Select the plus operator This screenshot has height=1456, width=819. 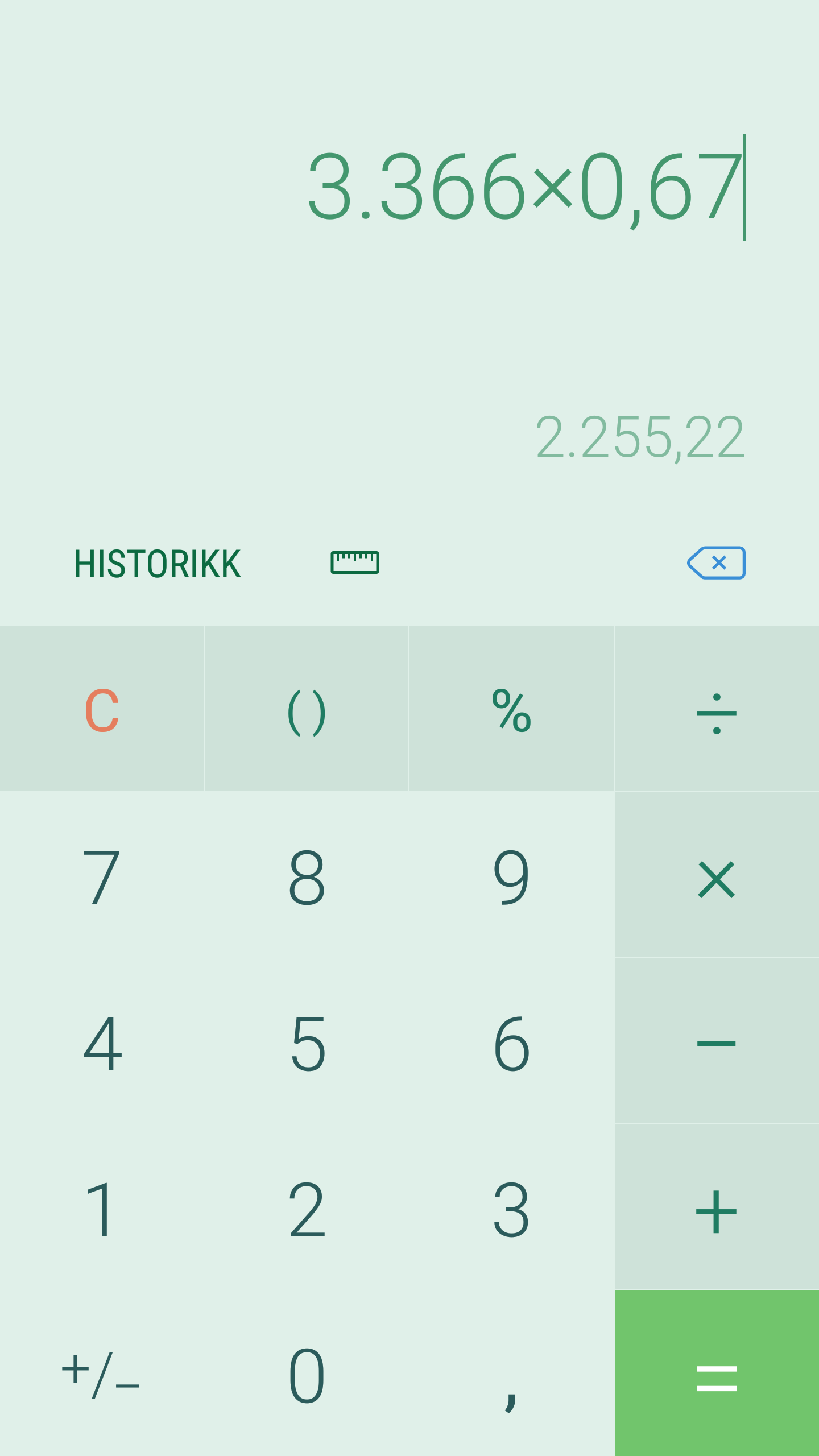[717, 1207]
